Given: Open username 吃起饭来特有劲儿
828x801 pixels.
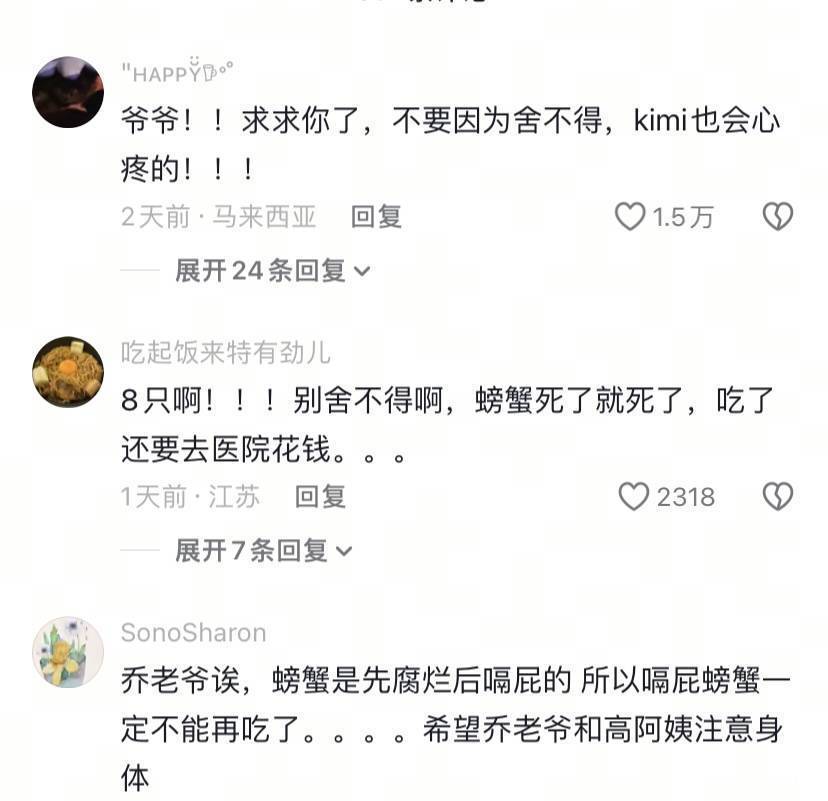Looking at the screenshot, I should (x=225, y=352).
